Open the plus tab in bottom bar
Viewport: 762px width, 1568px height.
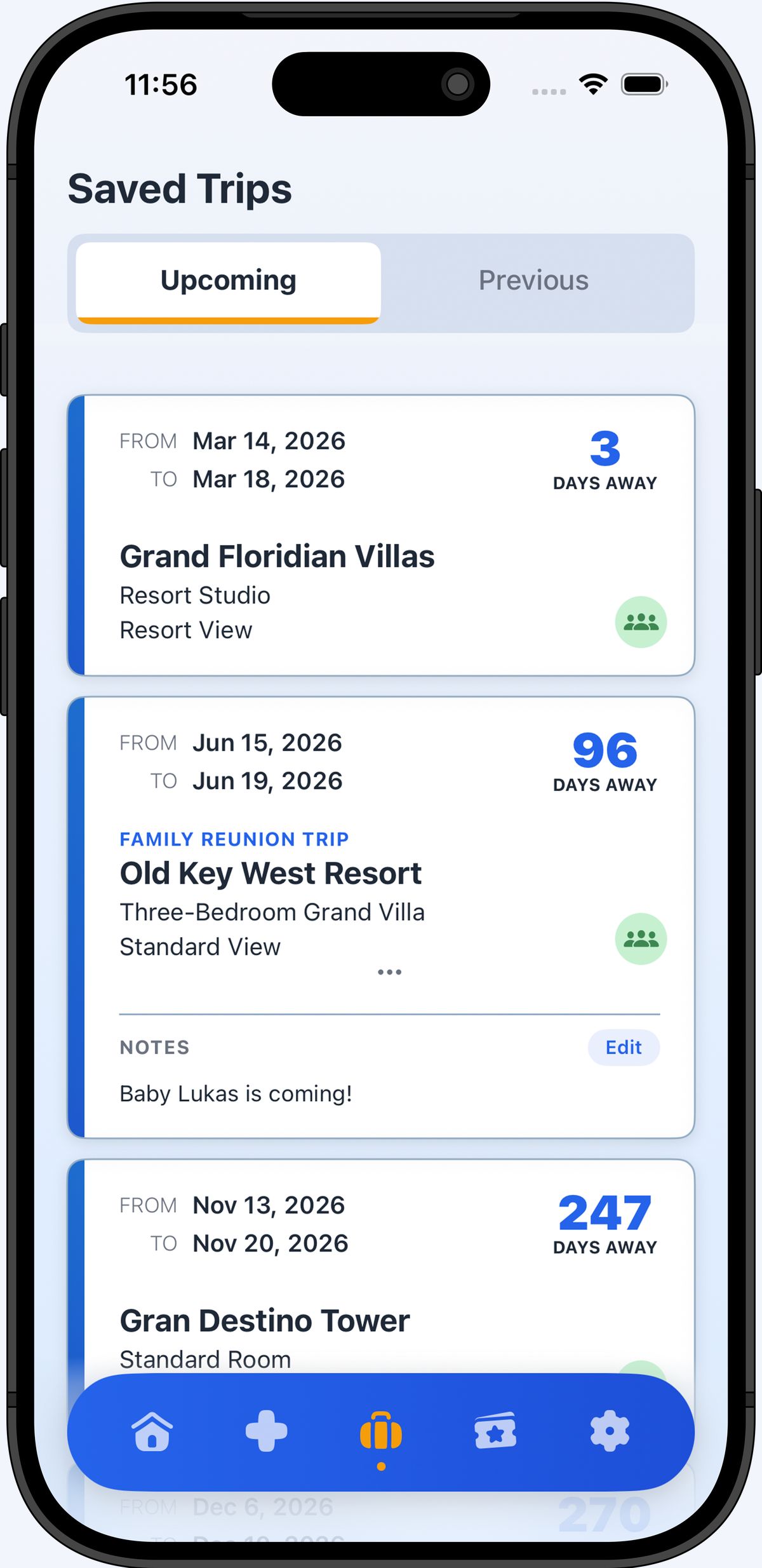click(x=266, y=1431)
